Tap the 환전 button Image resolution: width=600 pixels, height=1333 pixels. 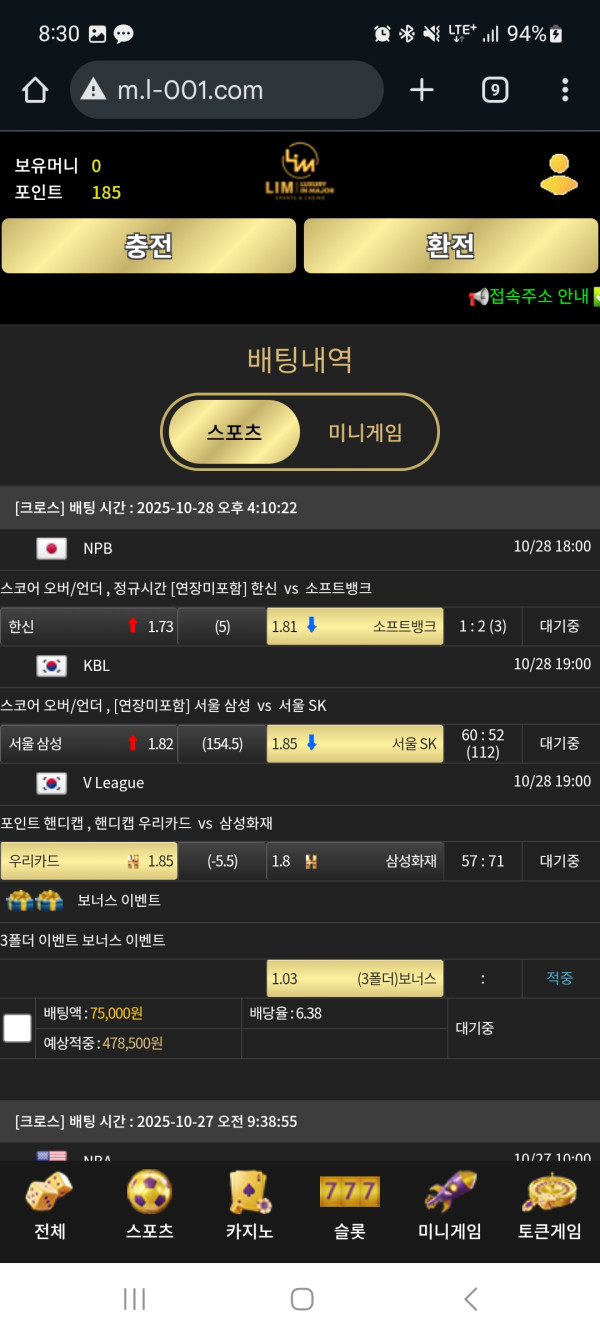(451, 246)
